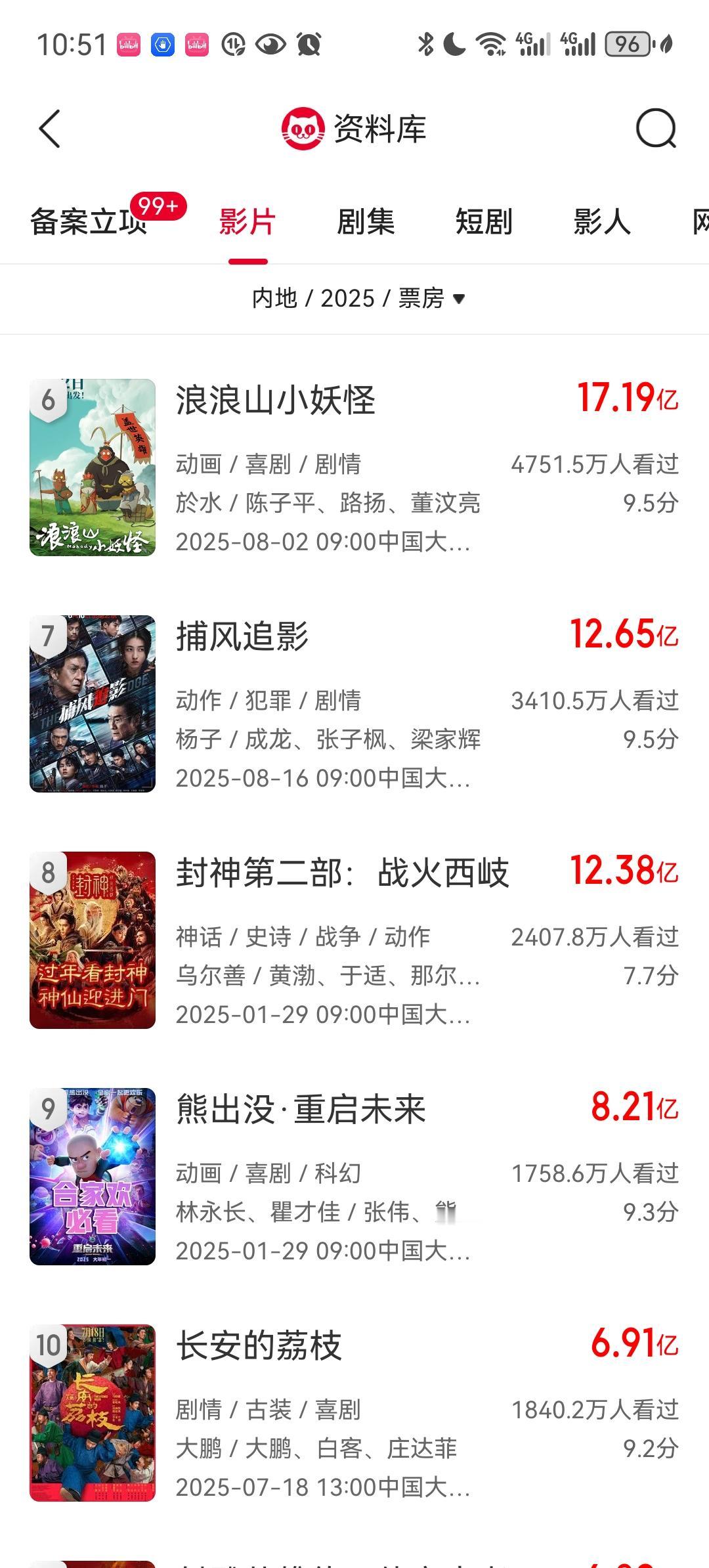Switch to the 备案立项 tab
Screen dimensions: 709x1568
click(89, 222)
